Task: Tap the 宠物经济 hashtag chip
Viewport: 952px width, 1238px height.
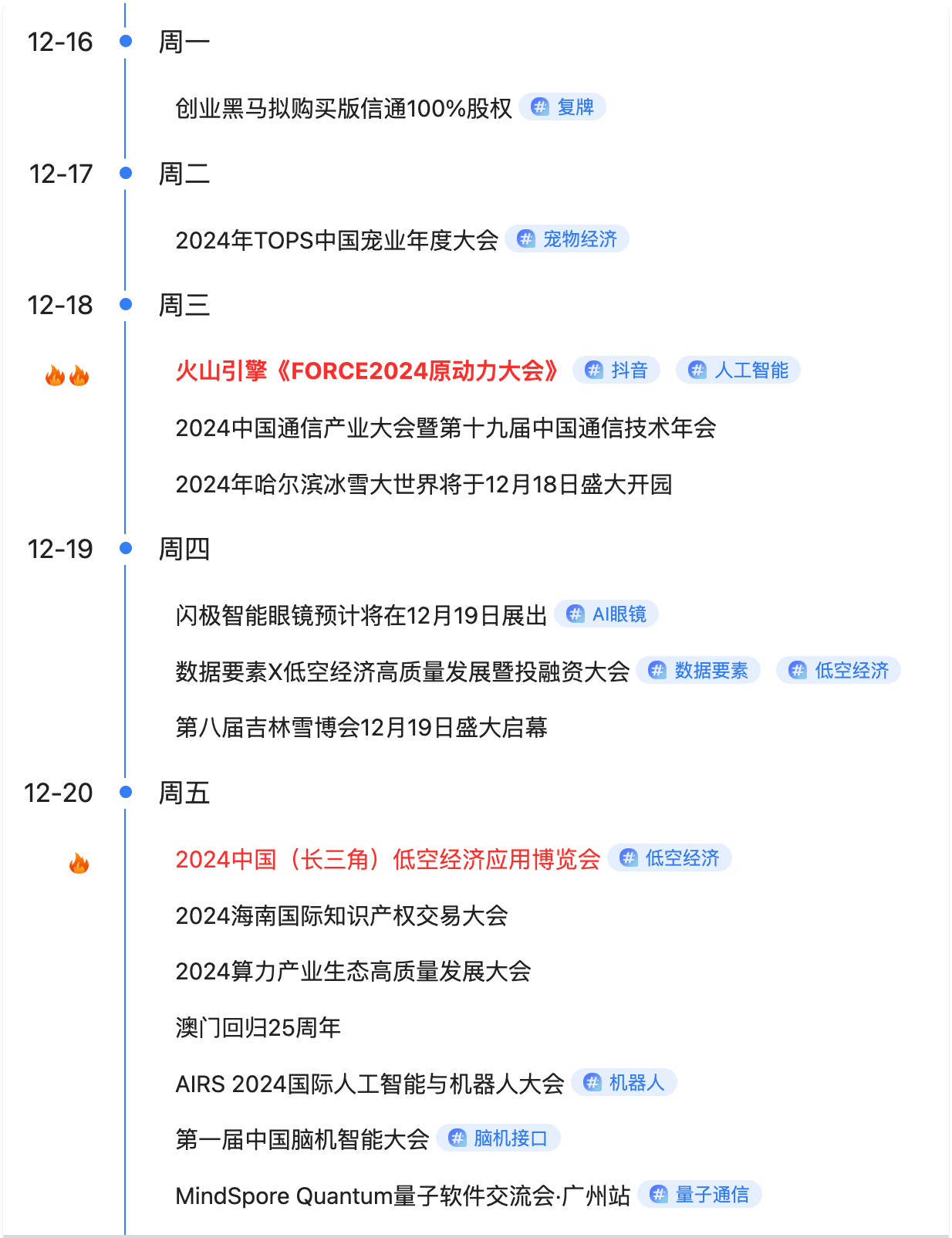Action: tap(567, 239)
